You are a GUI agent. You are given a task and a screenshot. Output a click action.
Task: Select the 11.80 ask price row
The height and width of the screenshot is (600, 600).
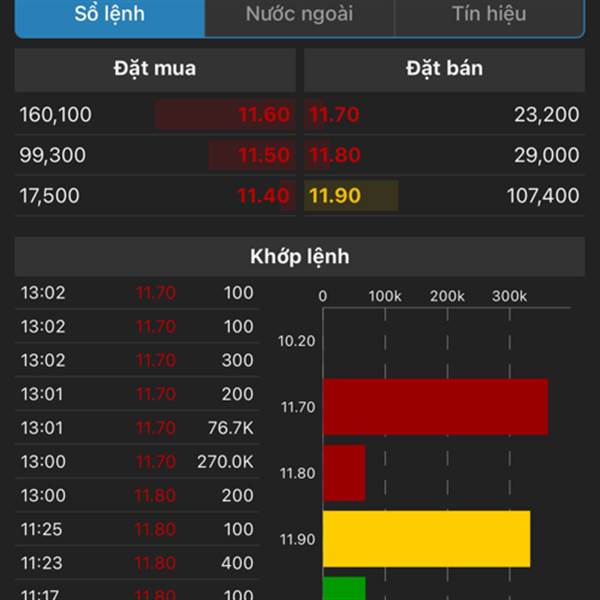444,155
